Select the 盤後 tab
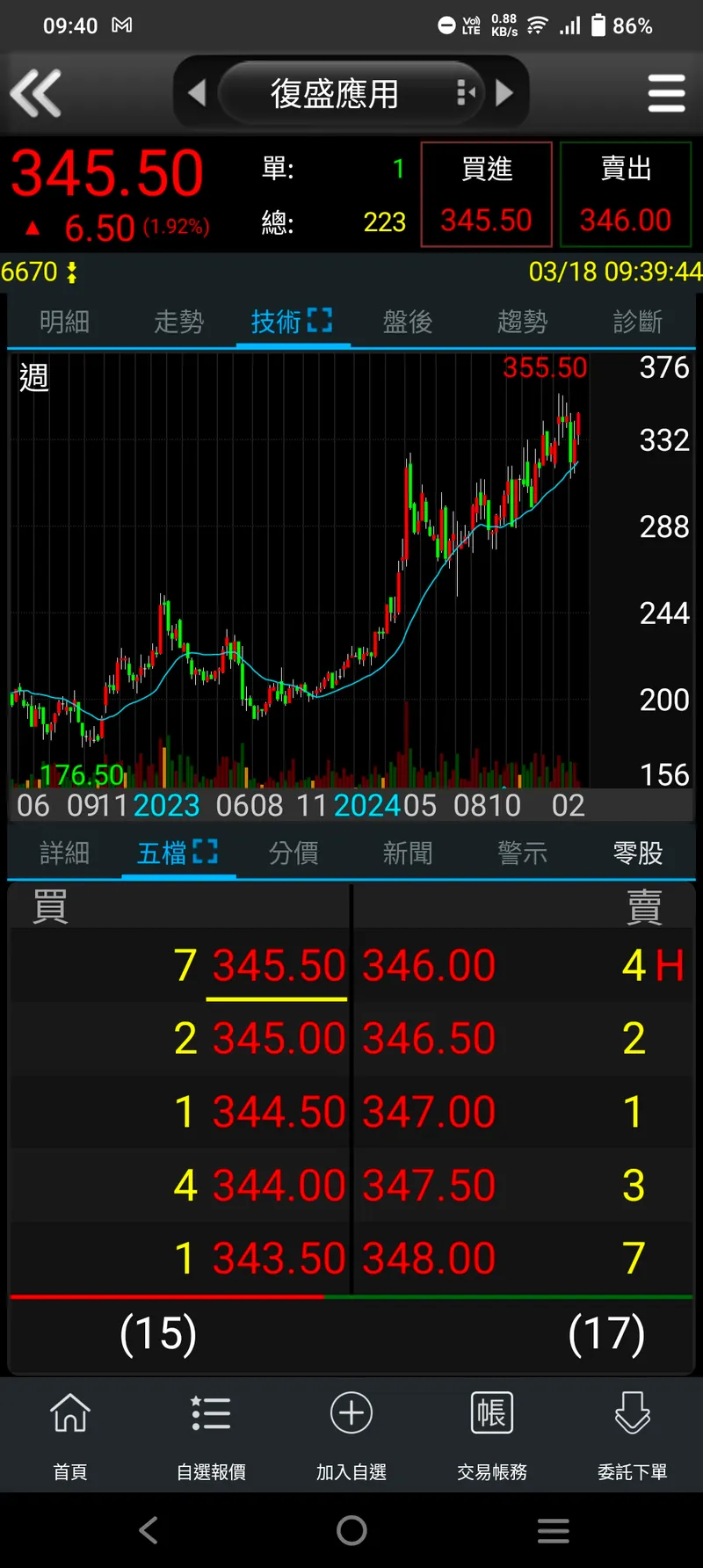 click(x=408, y=323)
